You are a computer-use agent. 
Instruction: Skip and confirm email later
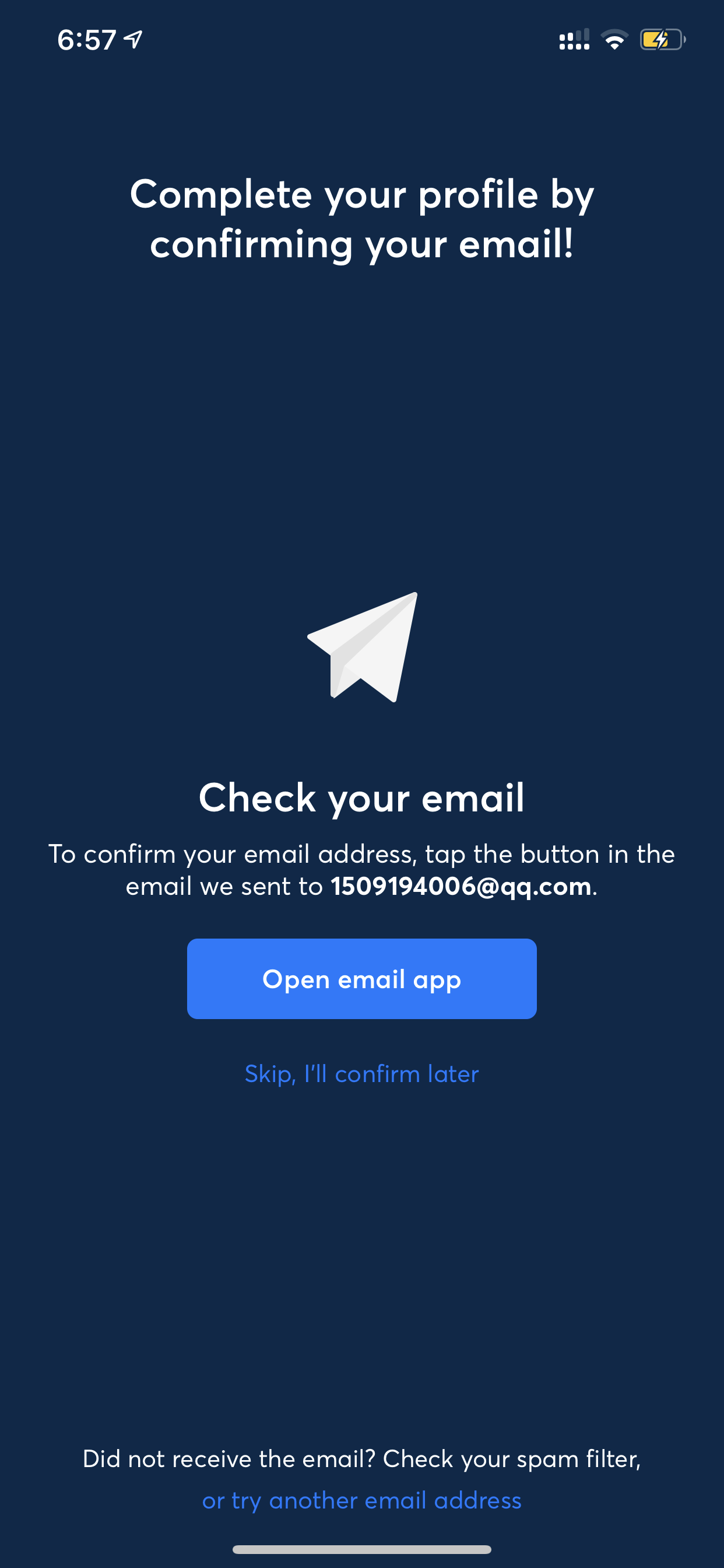pos(361,1074)
